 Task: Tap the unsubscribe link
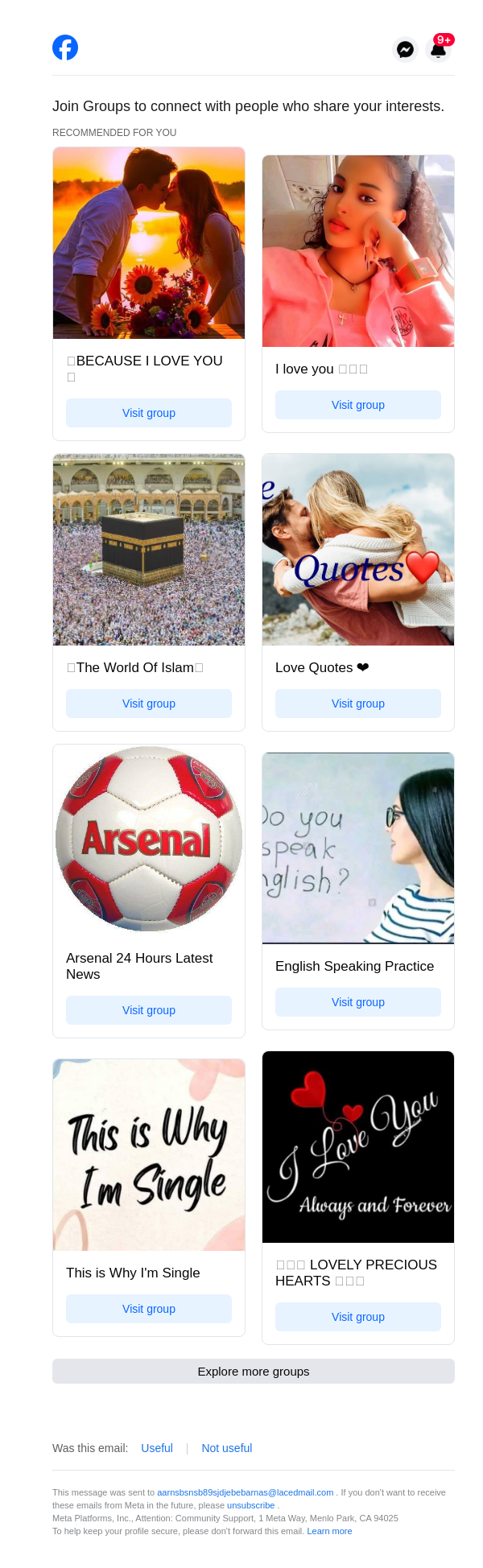pos(250,1505)
